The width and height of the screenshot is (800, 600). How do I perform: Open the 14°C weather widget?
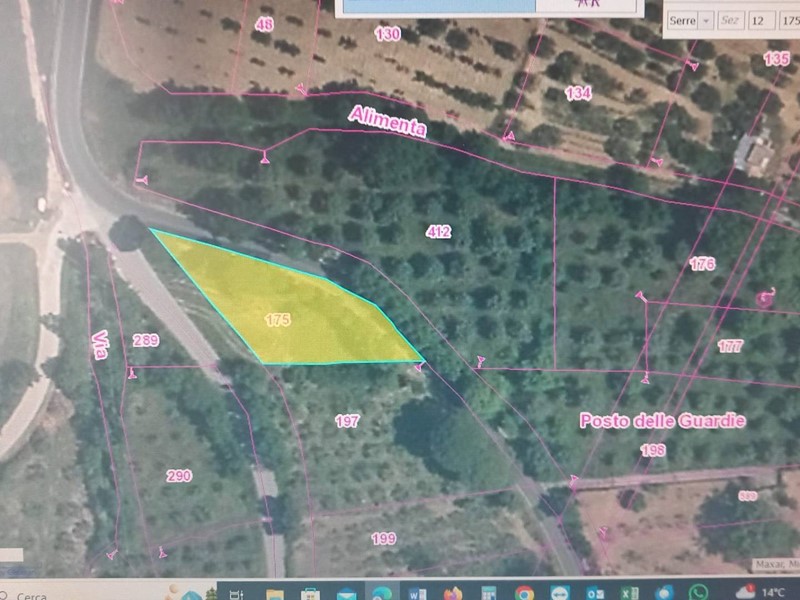pyautogui.click(x=762, y=592)
